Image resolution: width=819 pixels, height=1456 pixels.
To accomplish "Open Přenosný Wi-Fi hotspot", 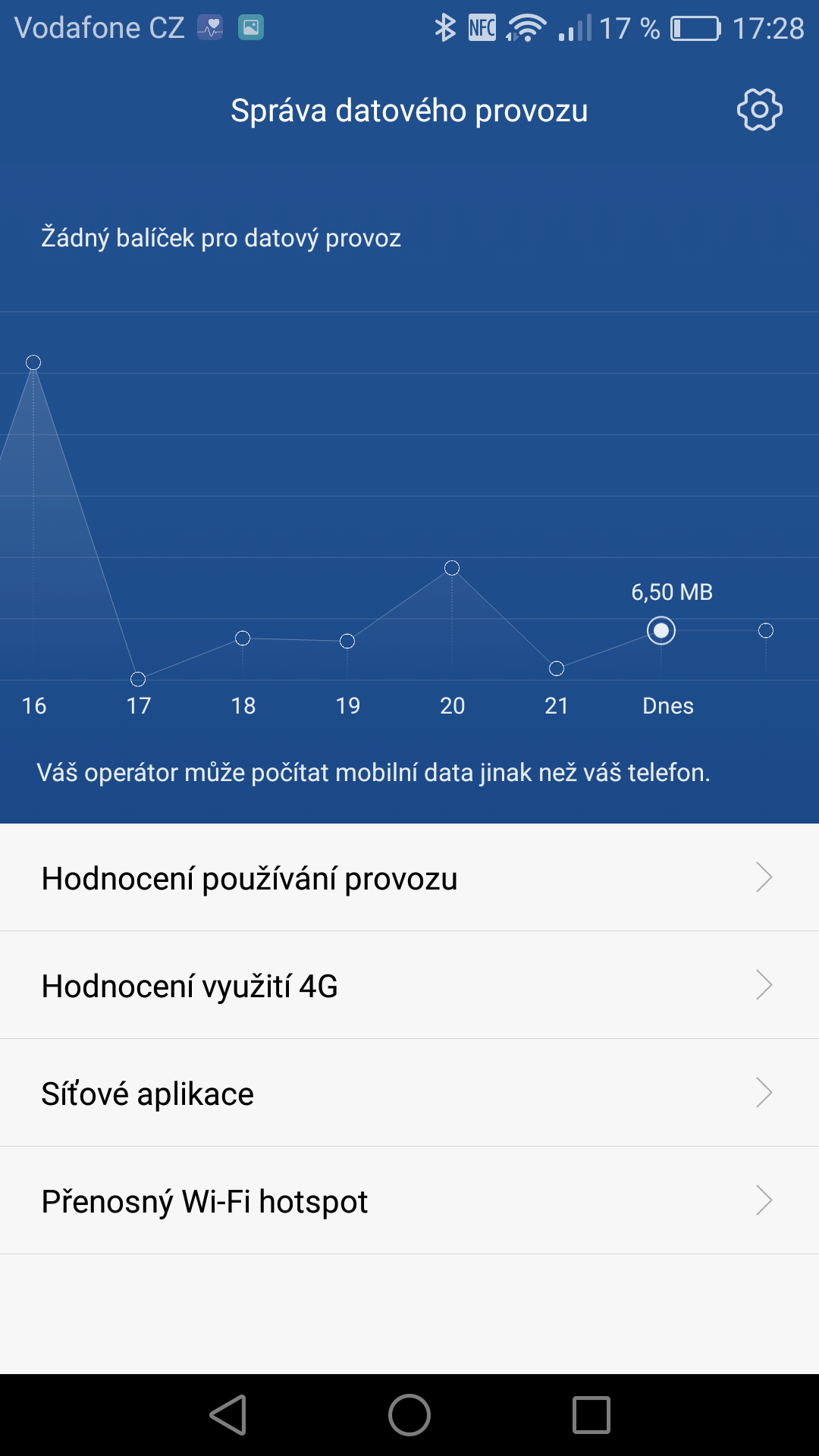I will click(409, 1200).
